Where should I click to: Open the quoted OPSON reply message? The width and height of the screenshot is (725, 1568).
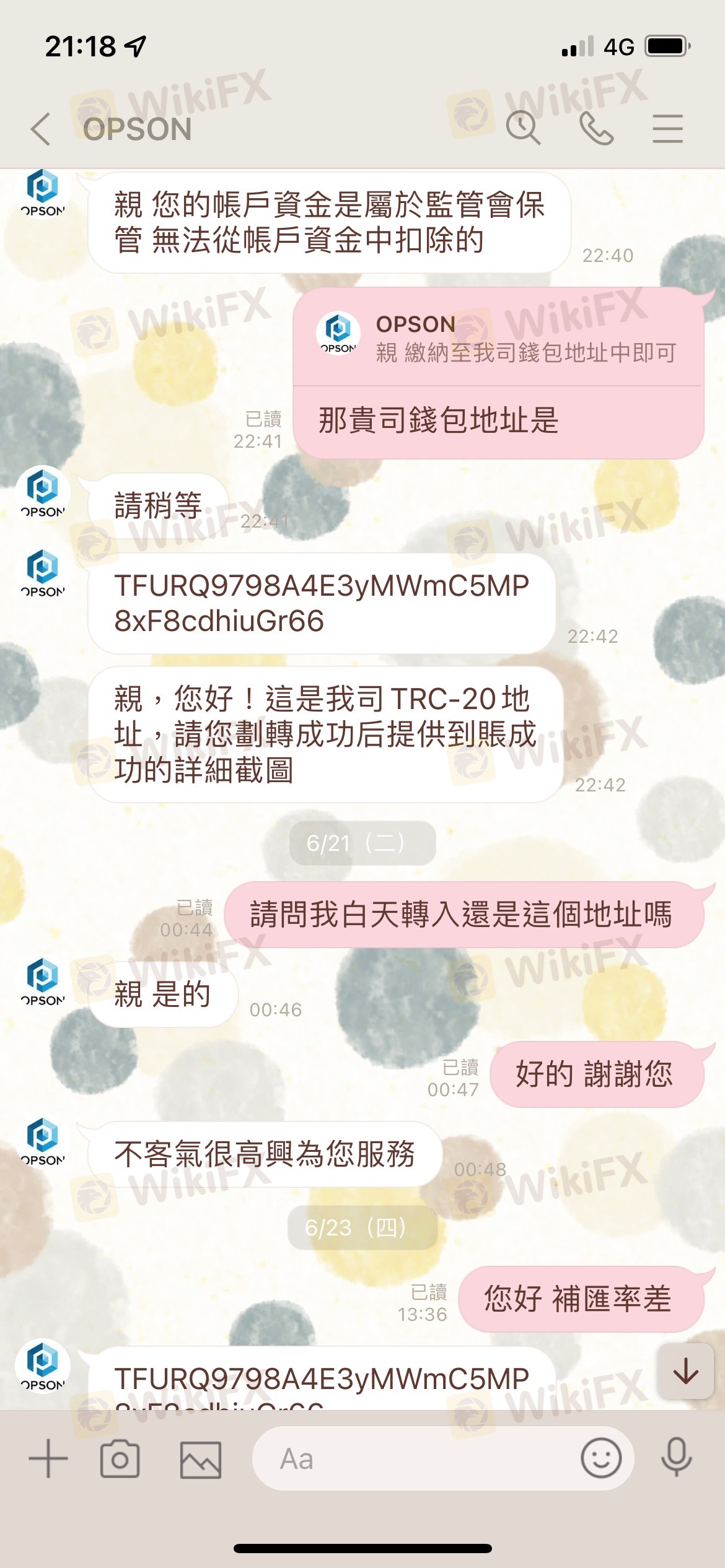coord(498,338)
